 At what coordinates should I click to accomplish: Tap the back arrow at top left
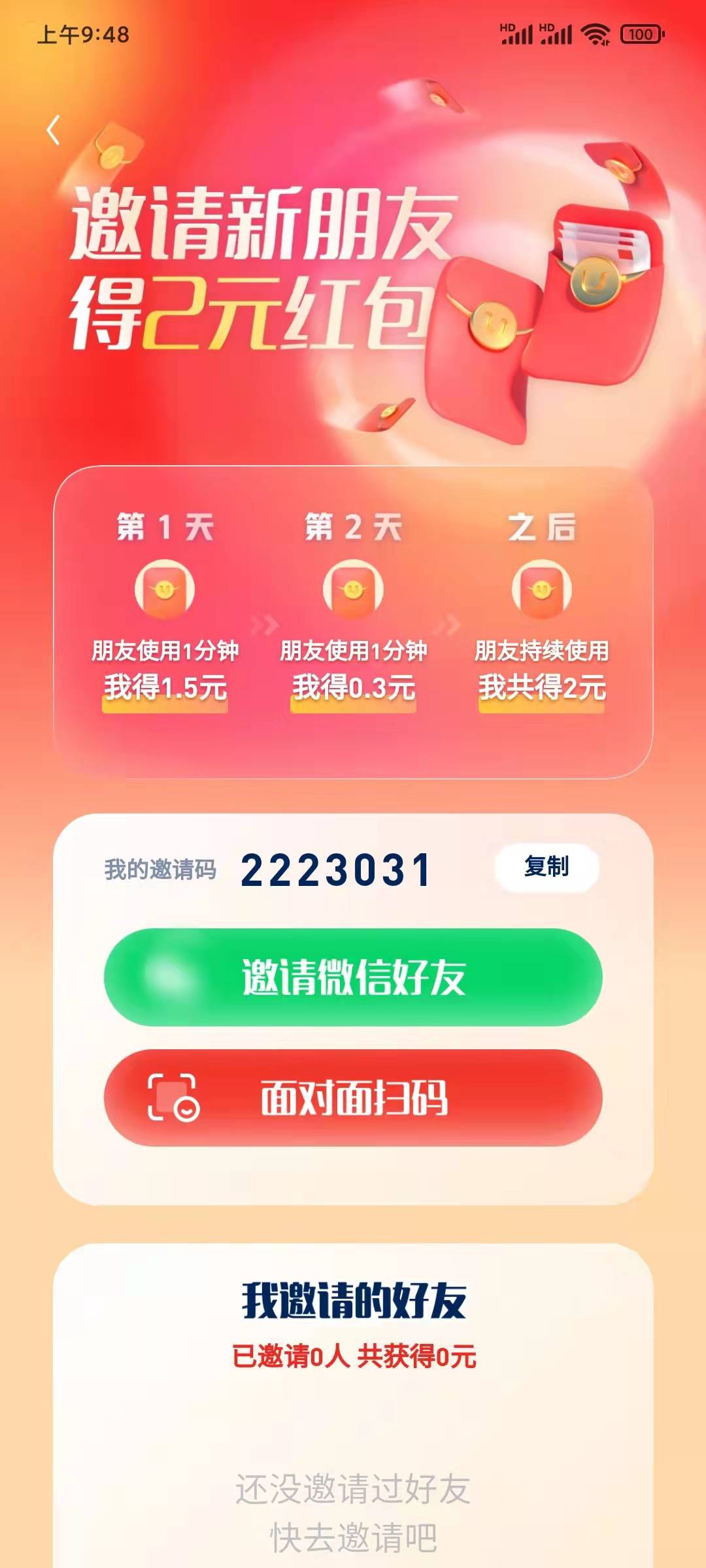(x=55, y=131)
